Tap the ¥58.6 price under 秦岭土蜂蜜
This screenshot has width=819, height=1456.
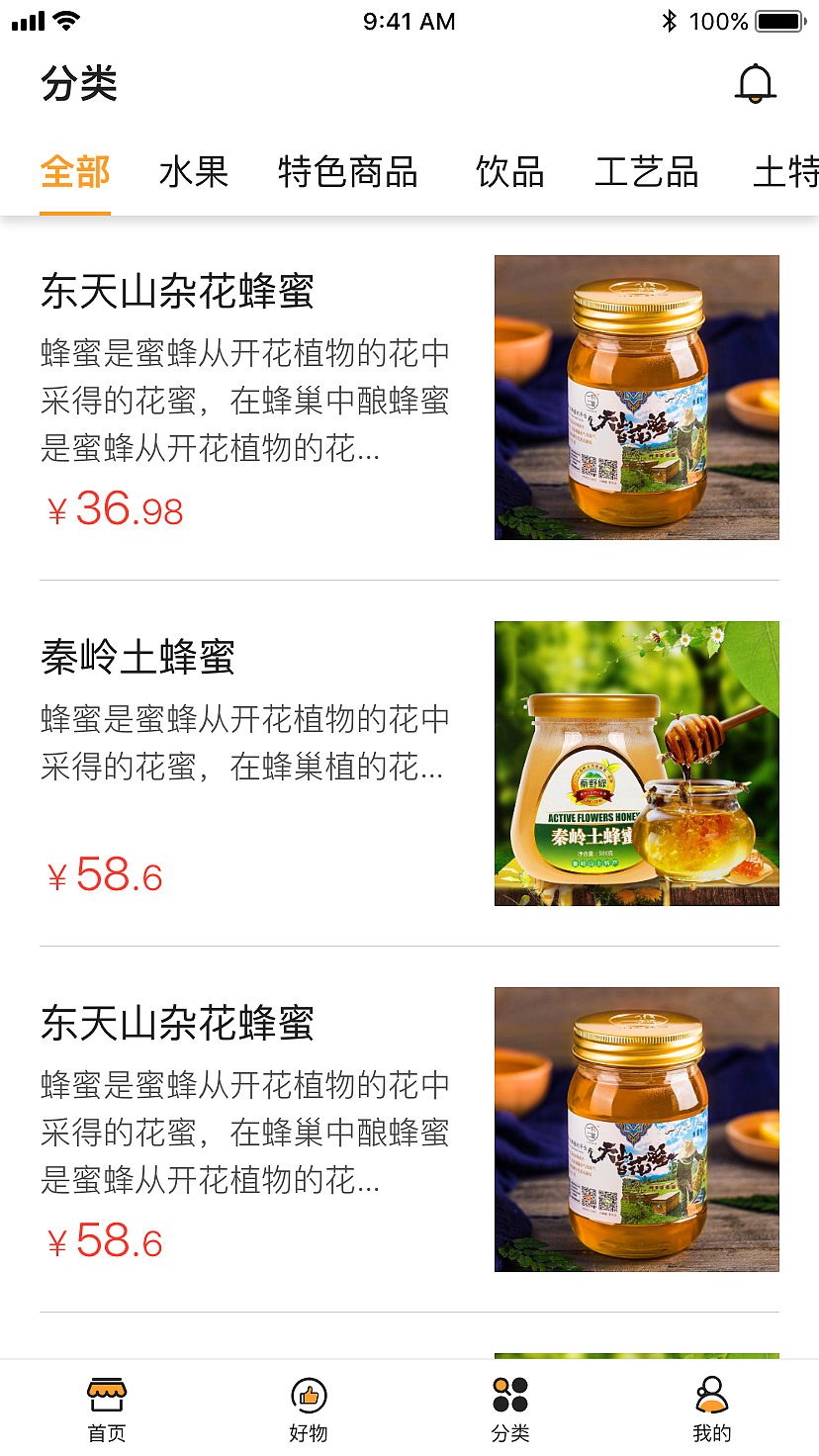pyautogui.click(x=104, y=874)
